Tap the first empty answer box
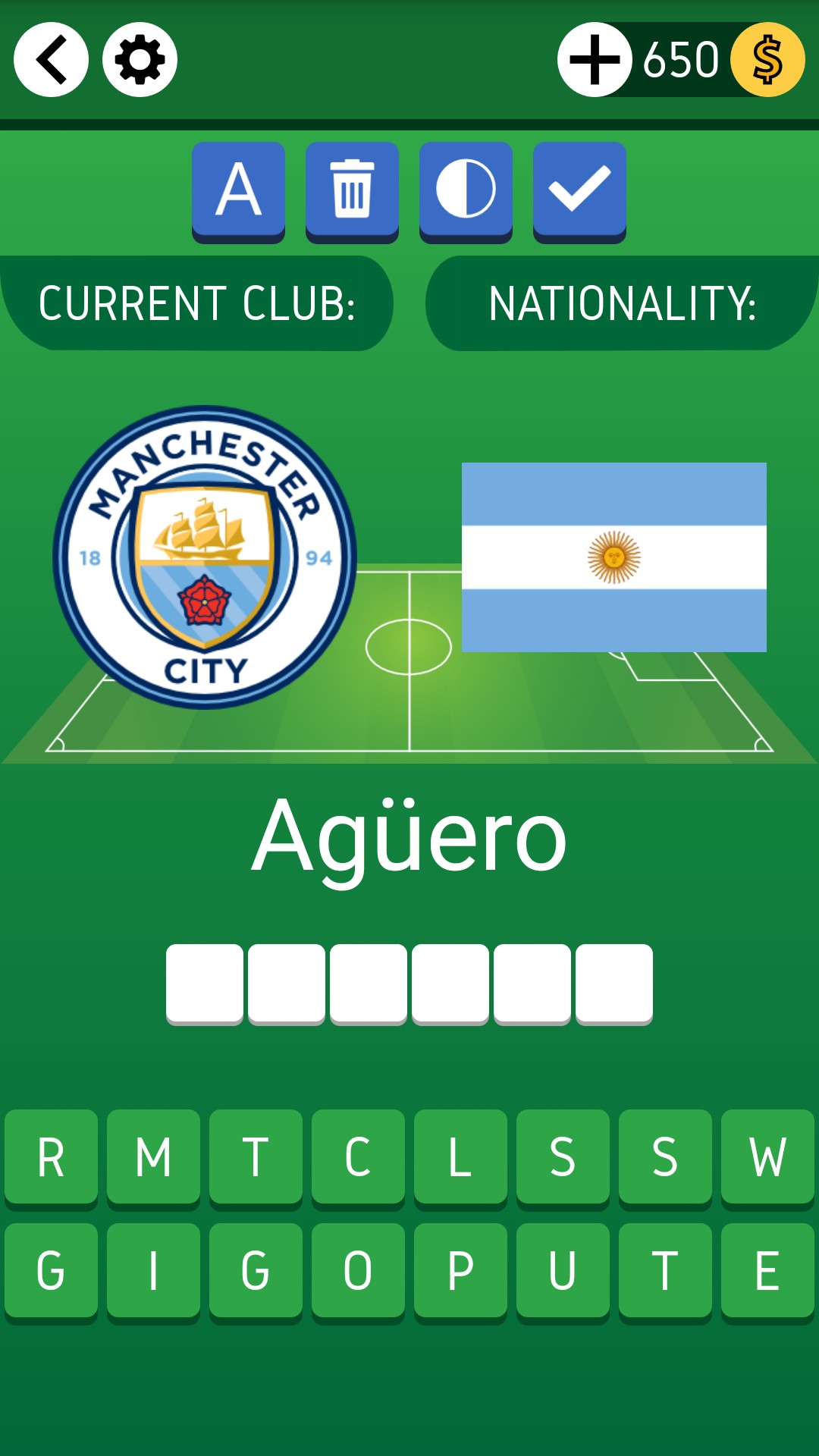This screenshot has width=819, height=1456. 205,984
